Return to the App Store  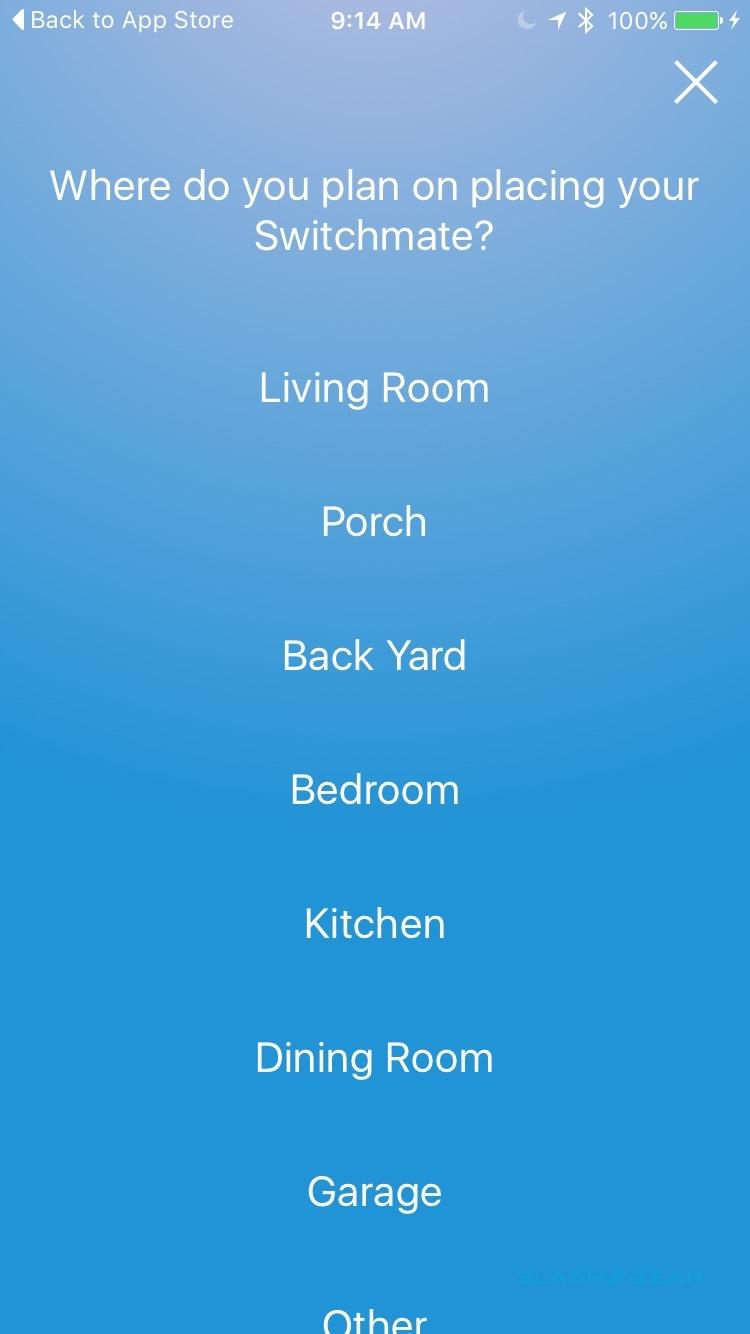click(x=122, y=20)
